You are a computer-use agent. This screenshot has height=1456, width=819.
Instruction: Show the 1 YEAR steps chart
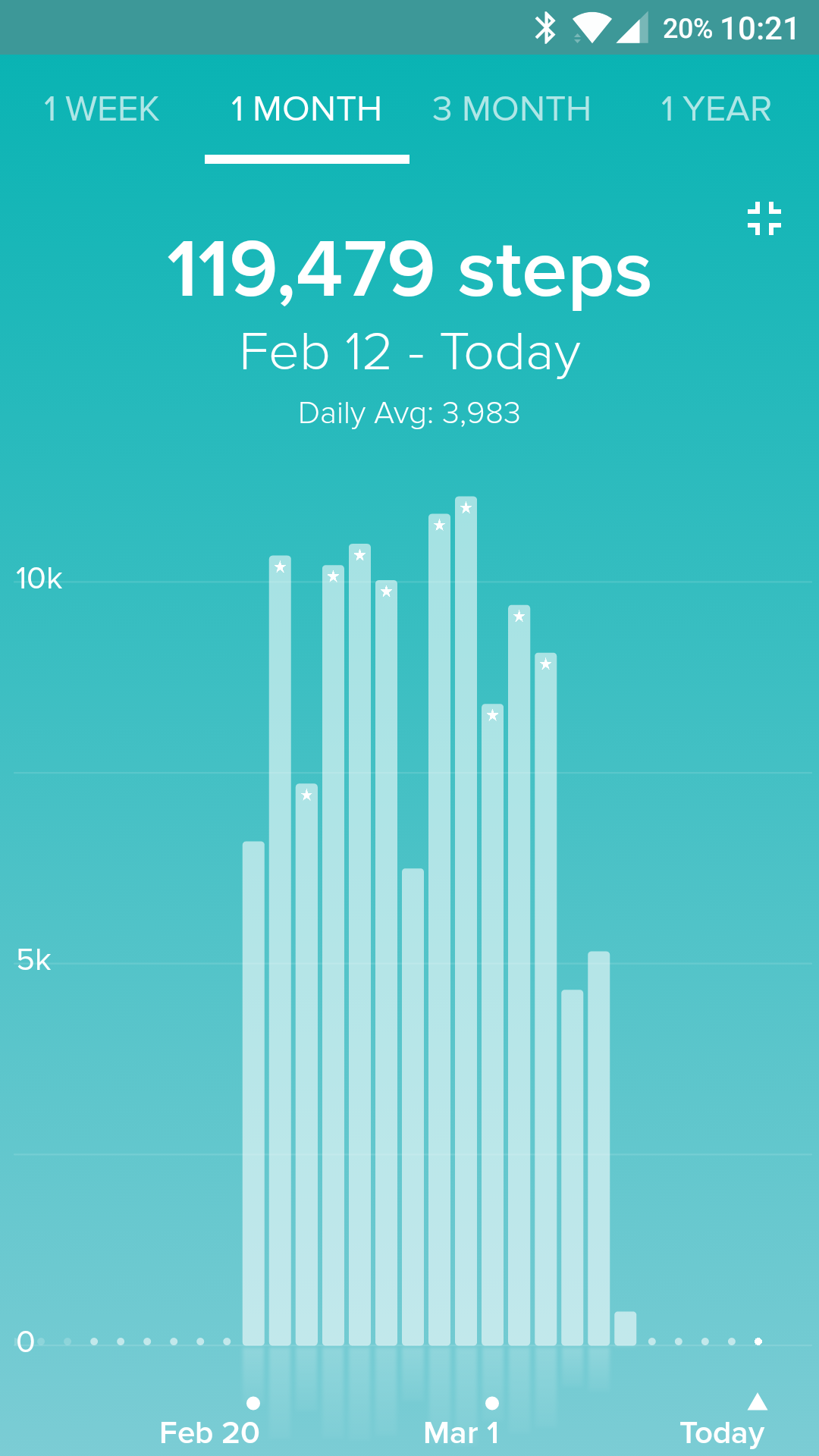pyautogui.click(x=716, y=109)
